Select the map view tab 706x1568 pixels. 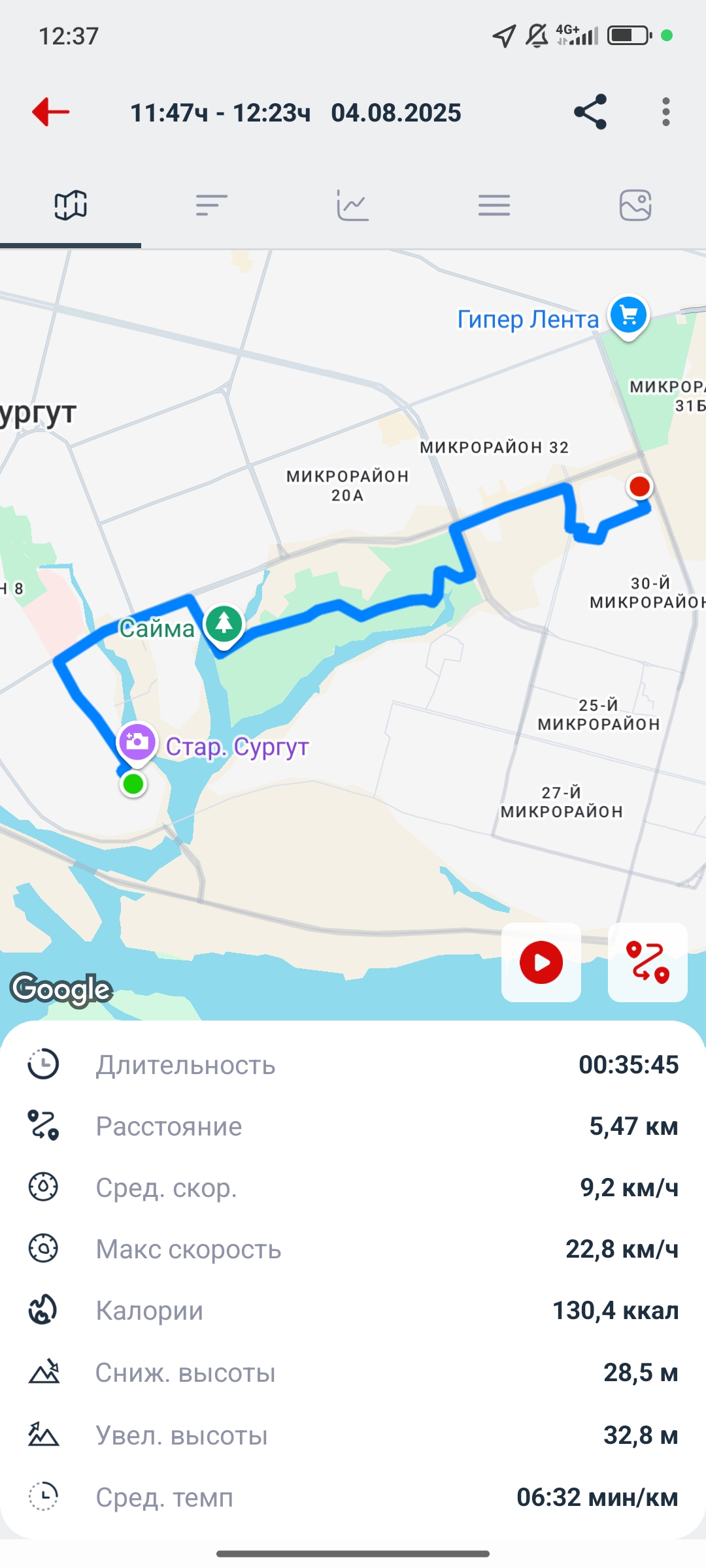[x=71, y=205]
